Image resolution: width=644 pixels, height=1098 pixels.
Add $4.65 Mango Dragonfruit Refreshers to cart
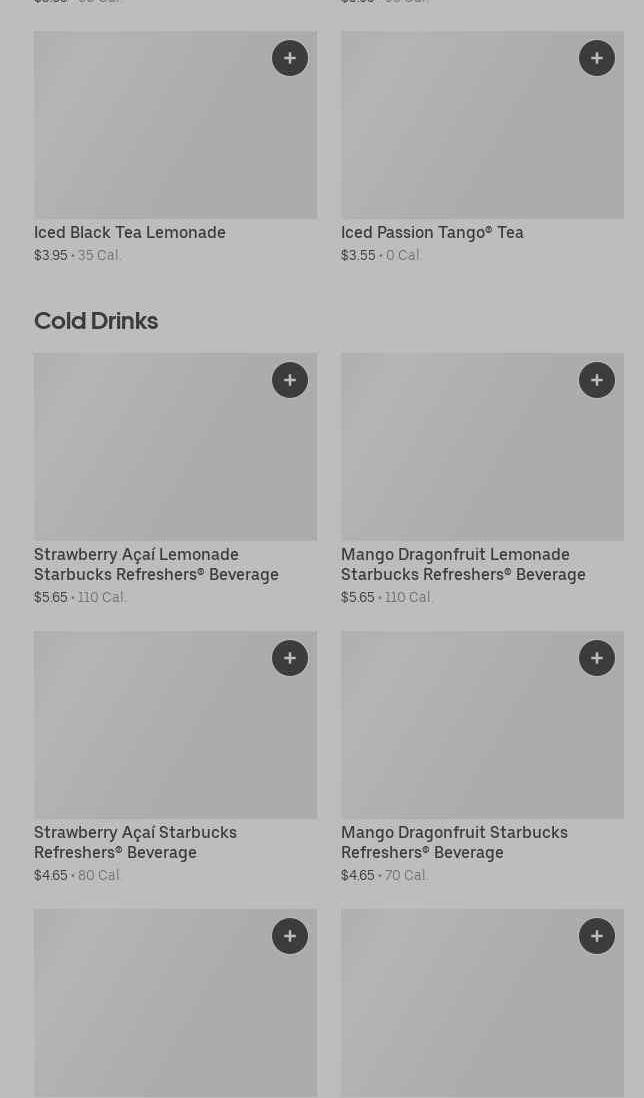(597, 658)
